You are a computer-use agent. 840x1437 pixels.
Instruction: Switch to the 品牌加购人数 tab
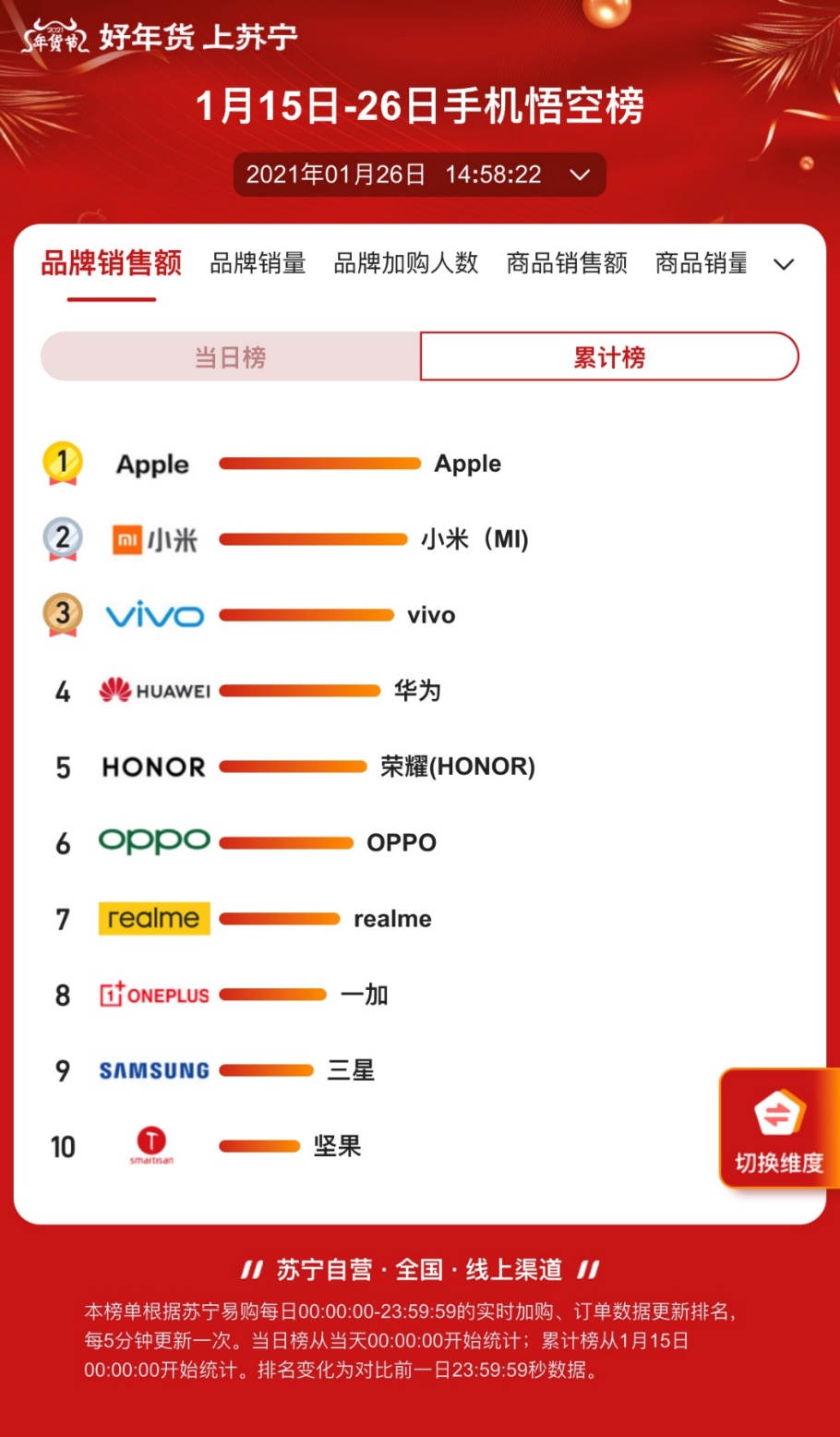pyautogui.click(x=406, y=263)
